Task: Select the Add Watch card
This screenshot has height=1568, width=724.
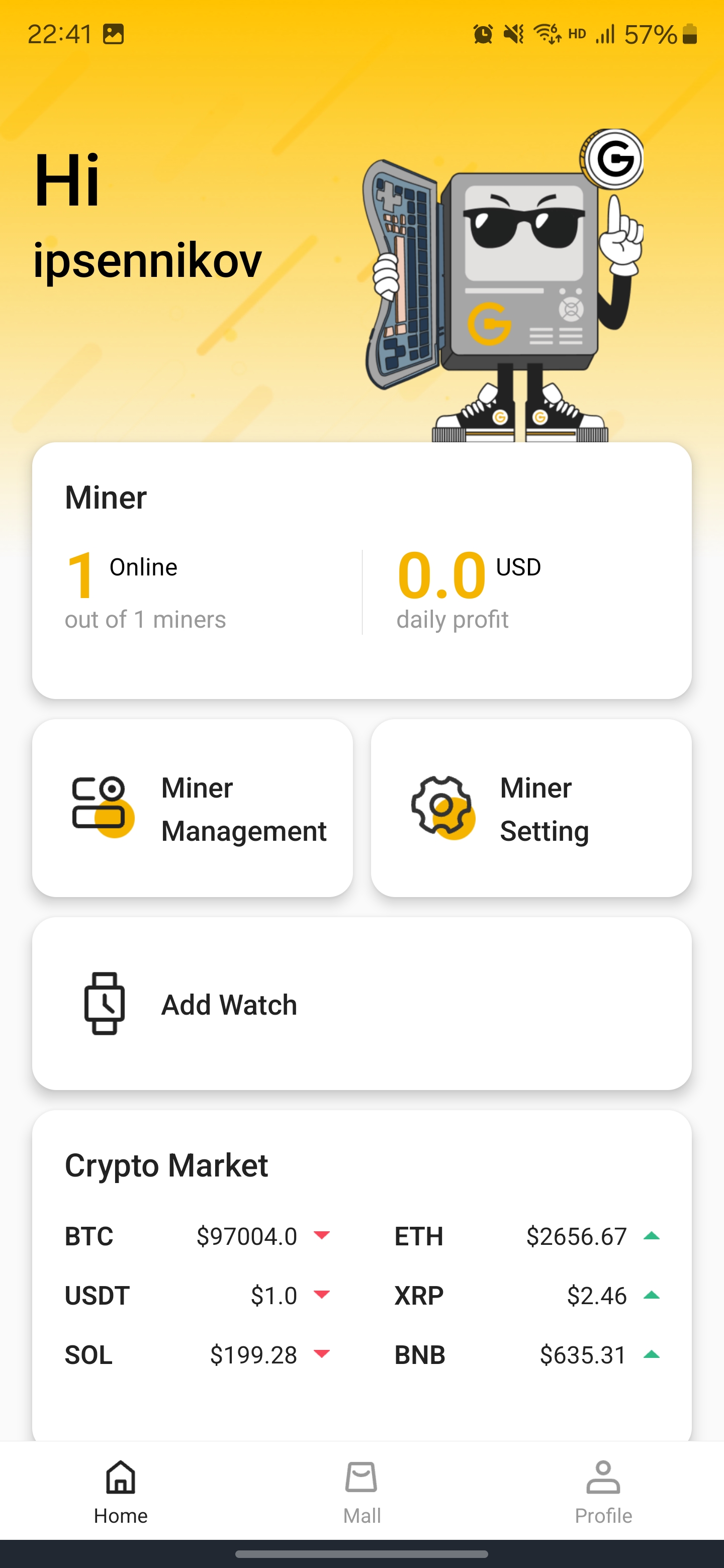Action: 361,1004
